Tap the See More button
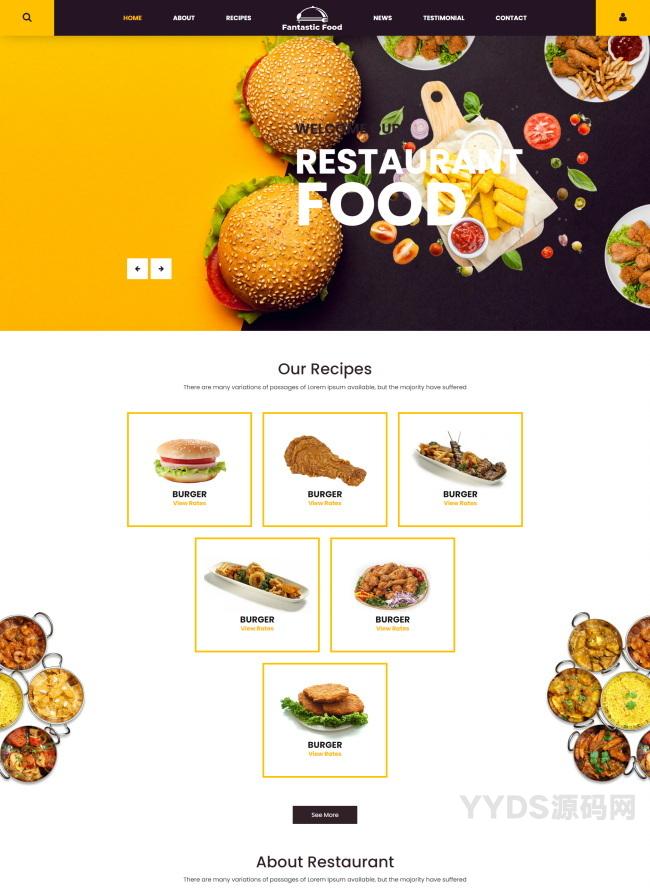This screenshot has height=893, width=650. [x=325, y=815]
